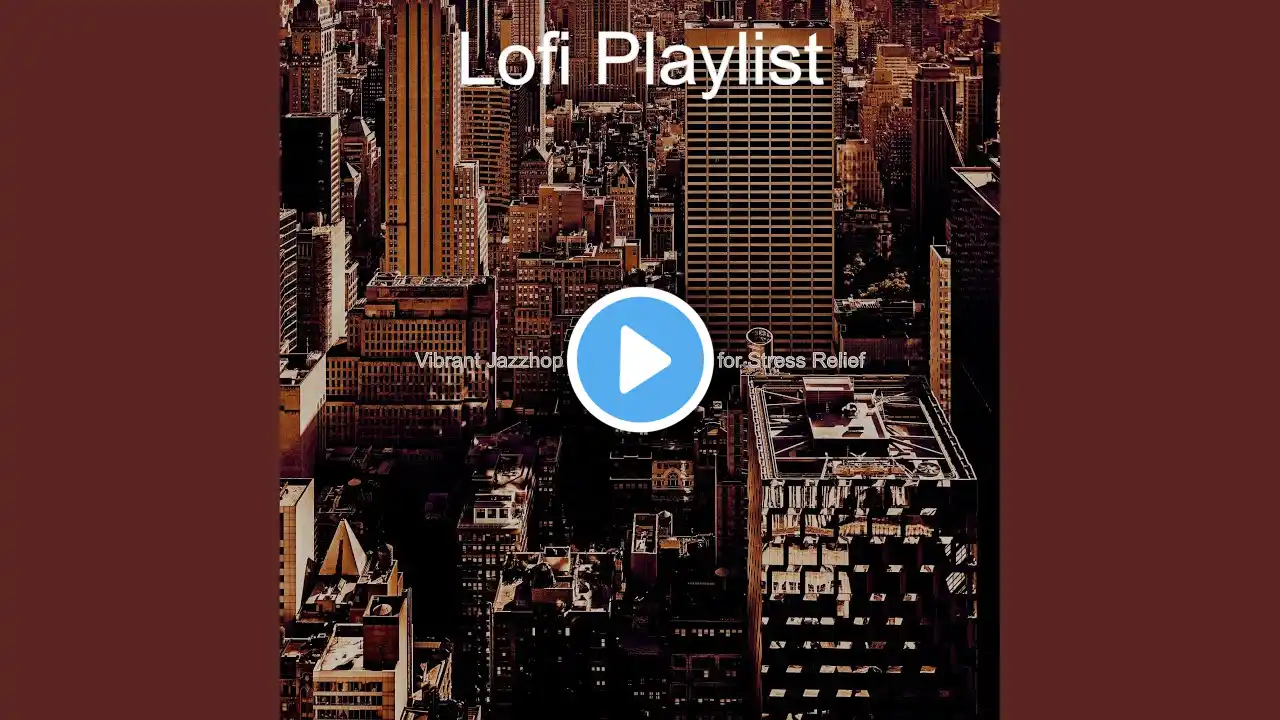1280x720 pixels.
Task: Play the Lofi Playlist video
Action: click(x=640, y=360)
